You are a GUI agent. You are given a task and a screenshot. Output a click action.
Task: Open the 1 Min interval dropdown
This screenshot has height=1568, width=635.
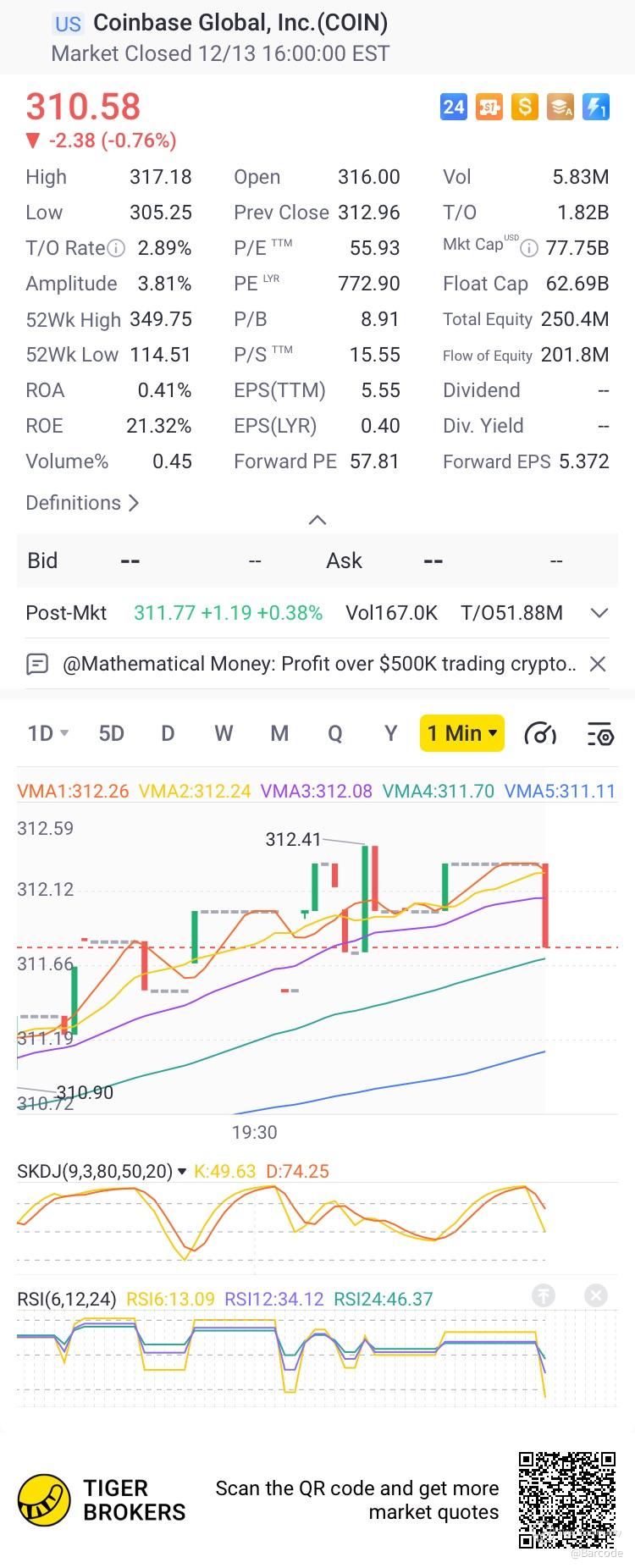tap(461, 733)
